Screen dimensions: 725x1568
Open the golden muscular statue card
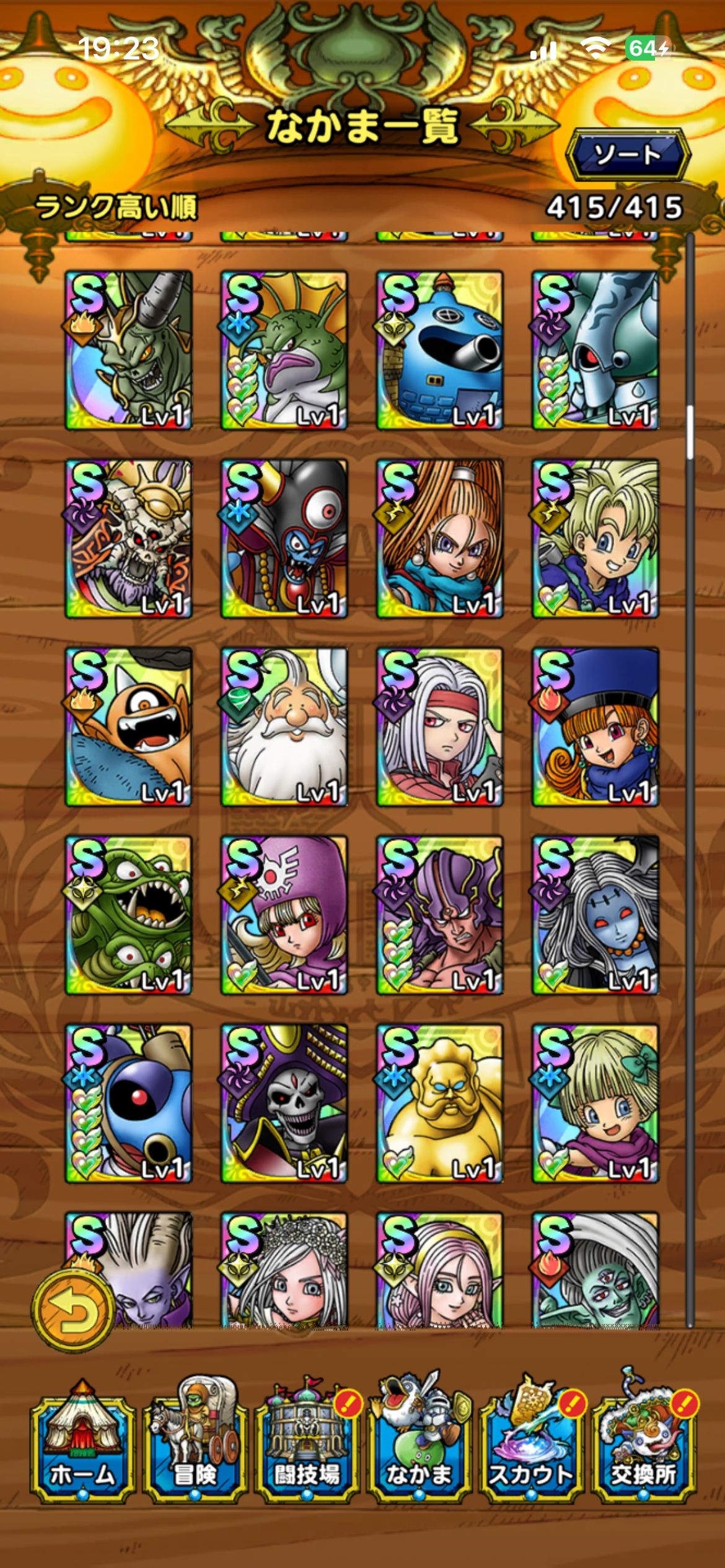[x=440, y=1104]
